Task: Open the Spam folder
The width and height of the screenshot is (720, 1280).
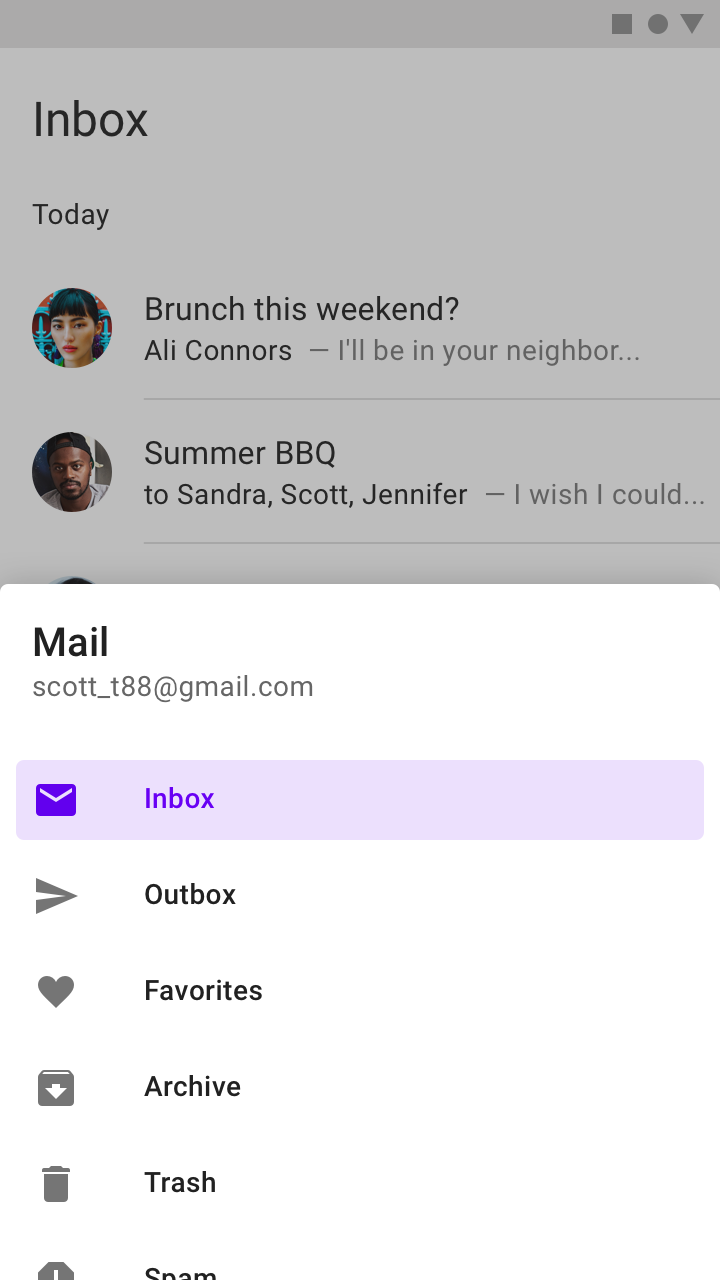Action: (360, 1262)
